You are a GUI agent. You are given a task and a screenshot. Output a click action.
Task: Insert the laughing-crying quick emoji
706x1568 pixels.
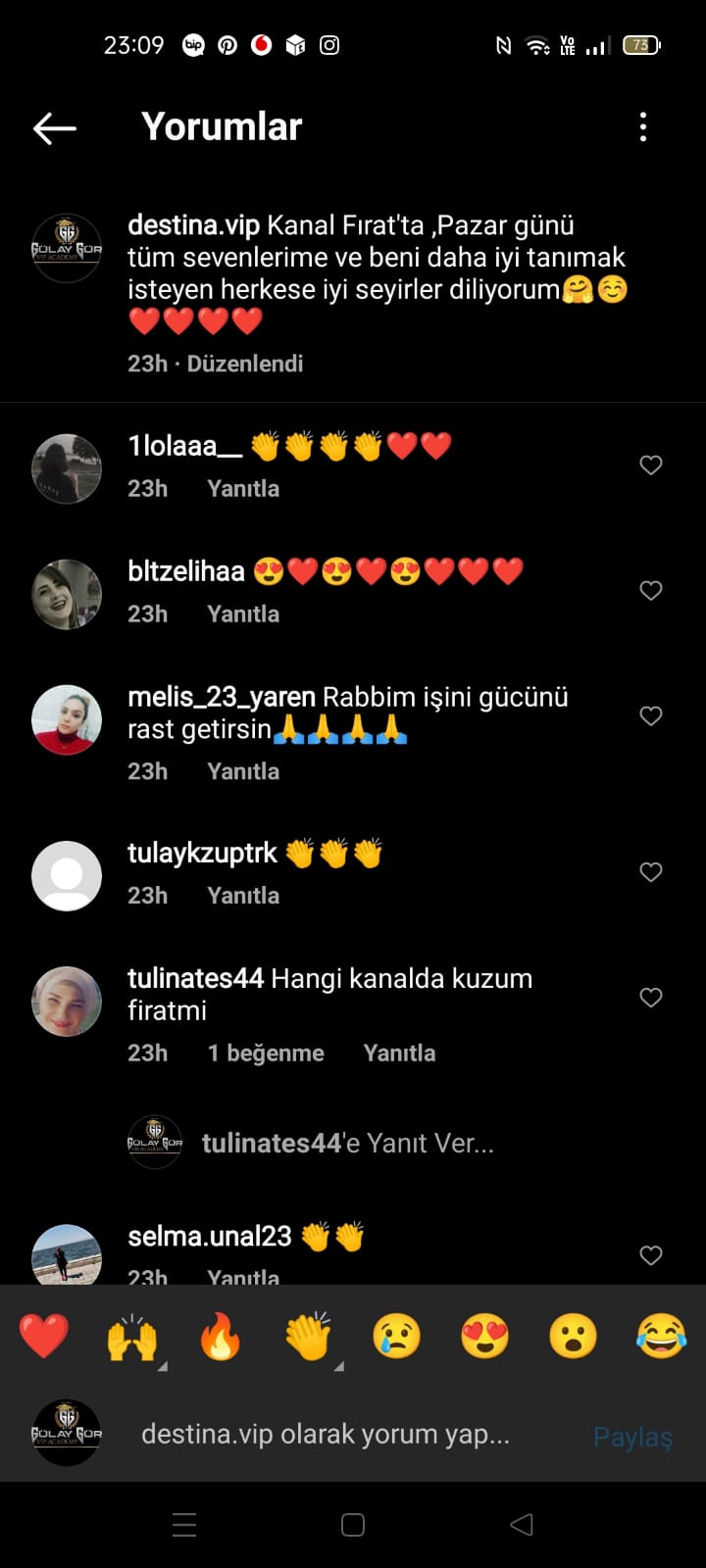[662, 1336]
